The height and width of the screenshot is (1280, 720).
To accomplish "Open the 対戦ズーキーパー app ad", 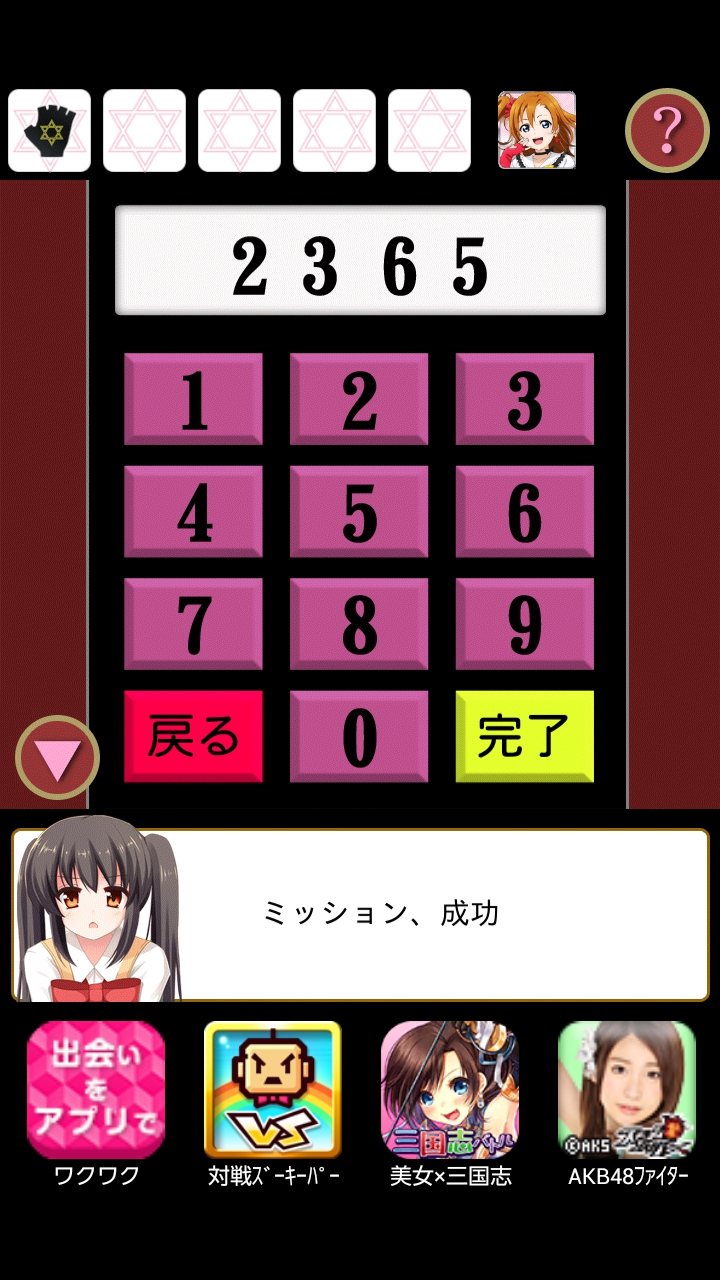I will pos(273,1090).
